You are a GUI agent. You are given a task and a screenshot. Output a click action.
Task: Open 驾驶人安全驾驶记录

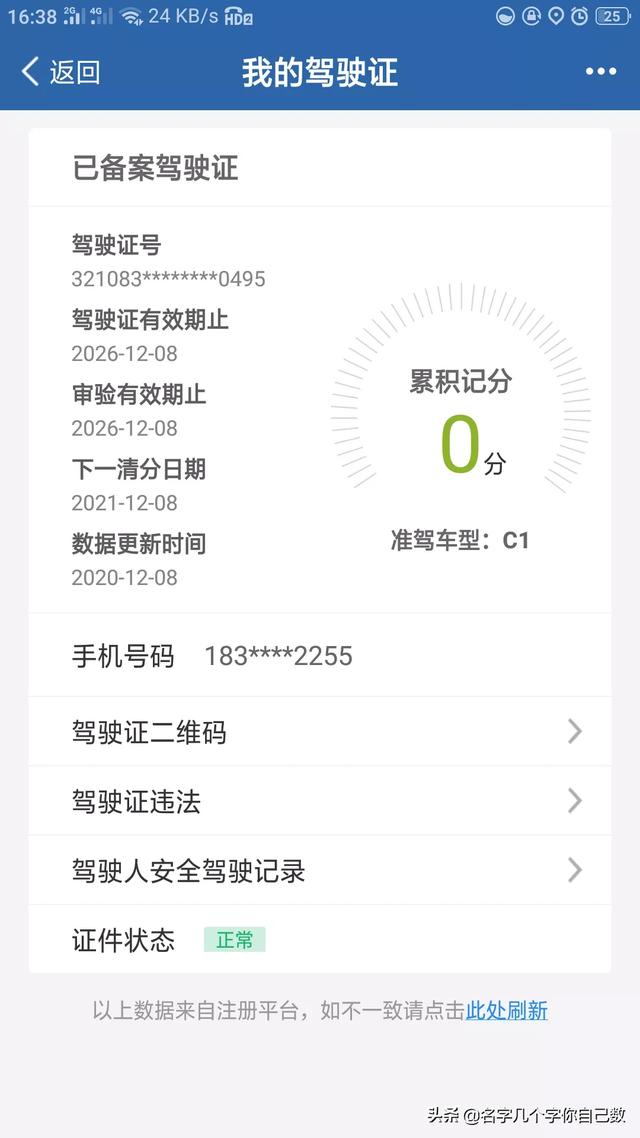tap(320, 869)
